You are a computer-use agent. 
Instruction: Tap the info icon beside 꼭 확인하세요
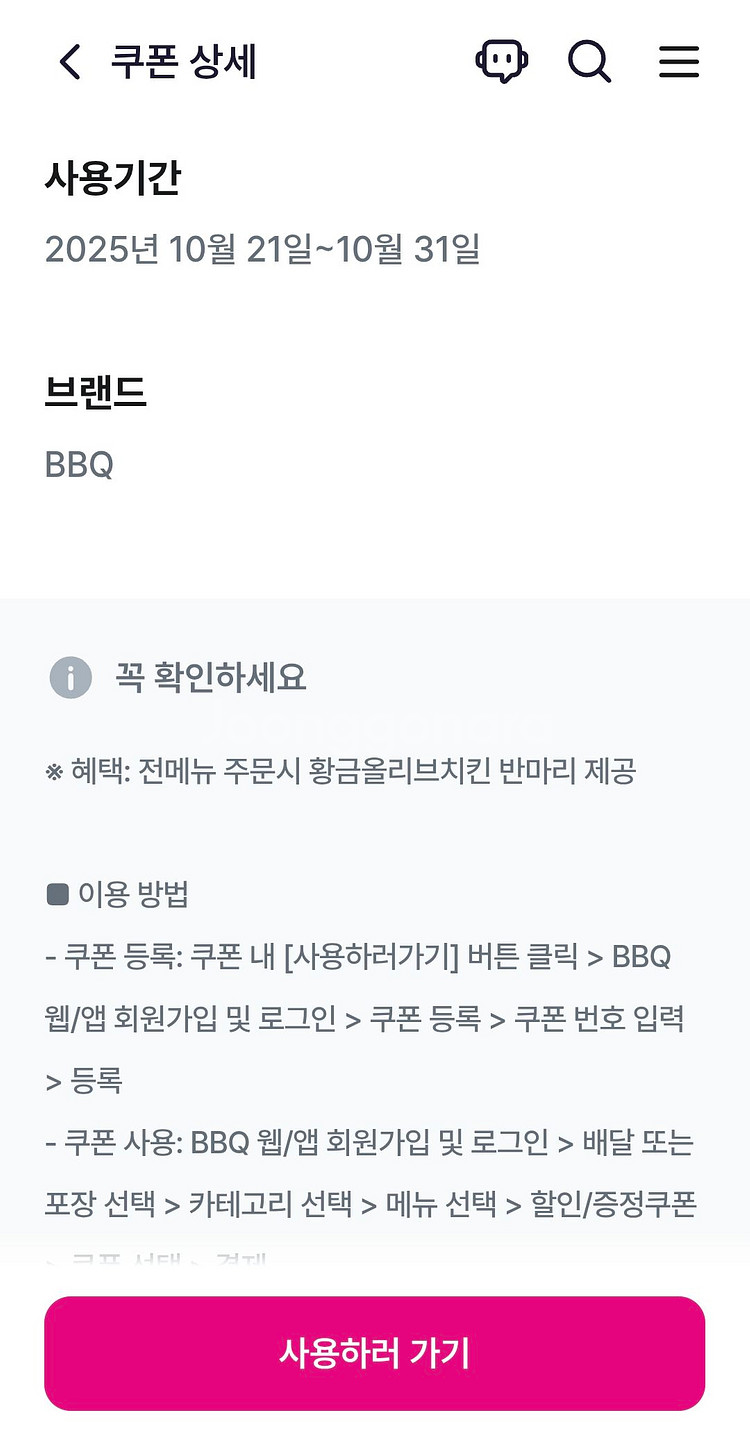[x=69, y=678]
